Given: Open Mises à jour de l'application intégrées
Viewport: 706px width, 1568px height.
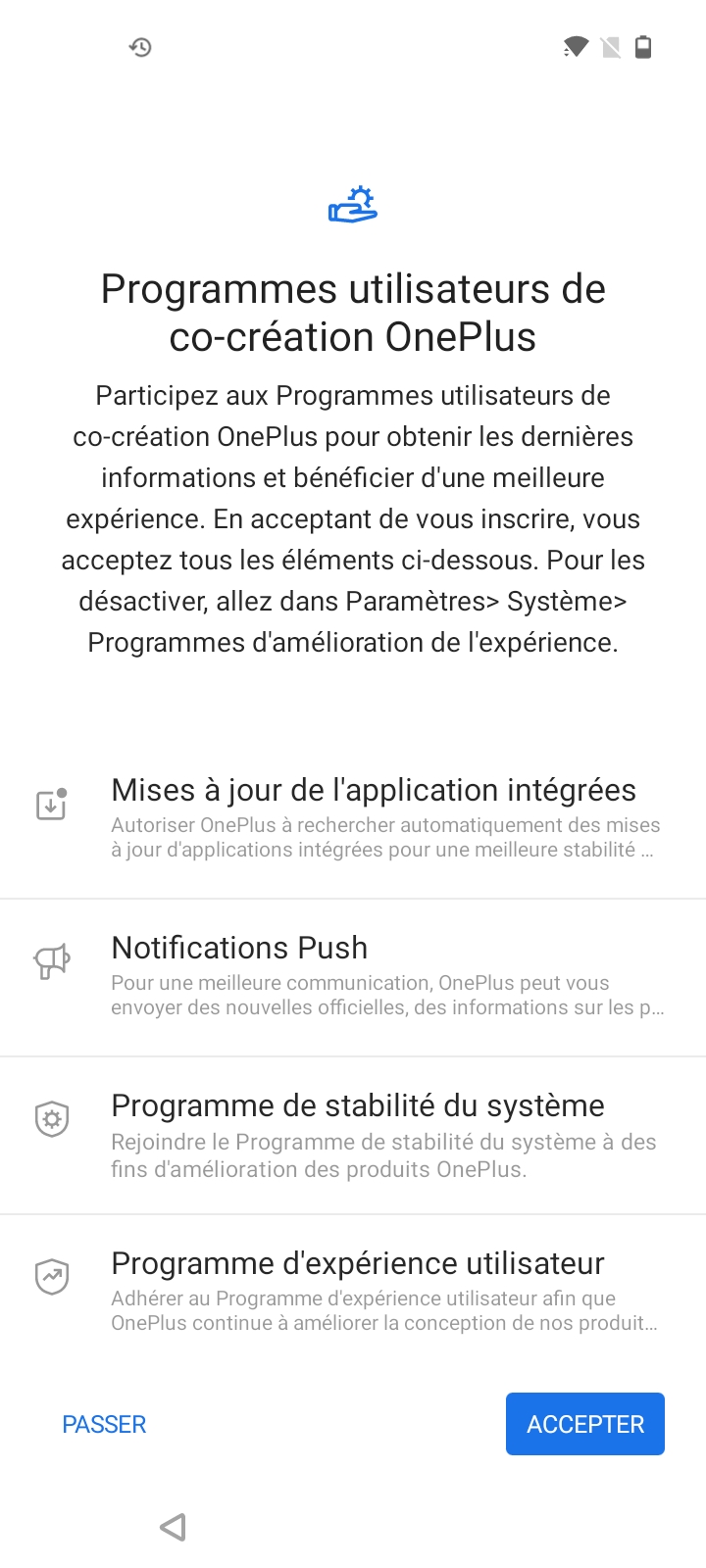Looking at the screenshot, I should pyautogui.click(x=373, y=818).
